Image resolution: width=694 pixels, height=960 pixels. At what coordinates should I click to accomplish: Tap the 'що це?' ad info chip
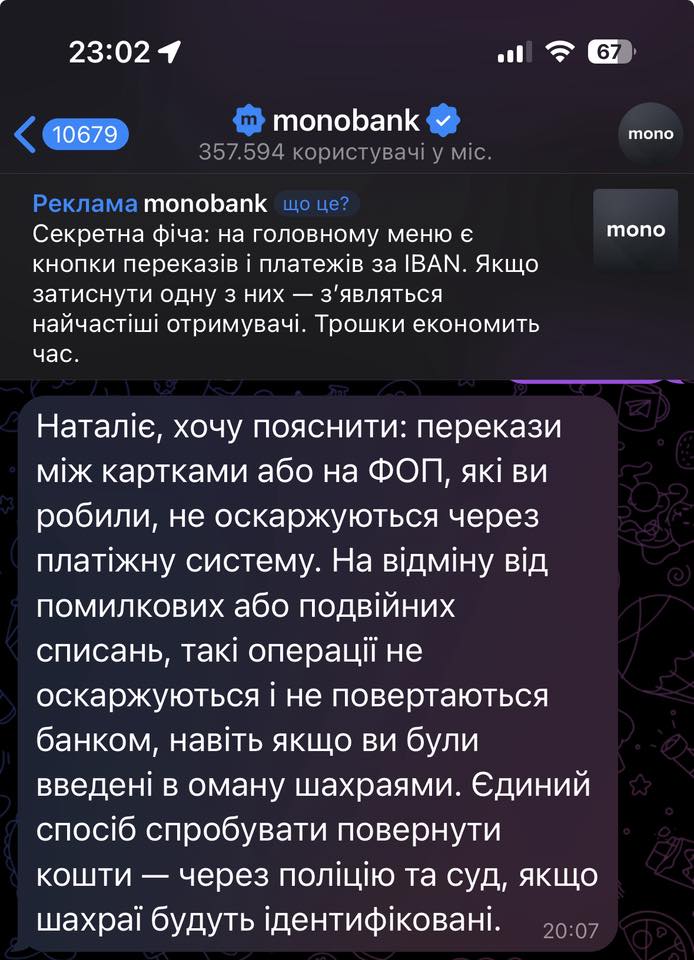coord(316,204)
